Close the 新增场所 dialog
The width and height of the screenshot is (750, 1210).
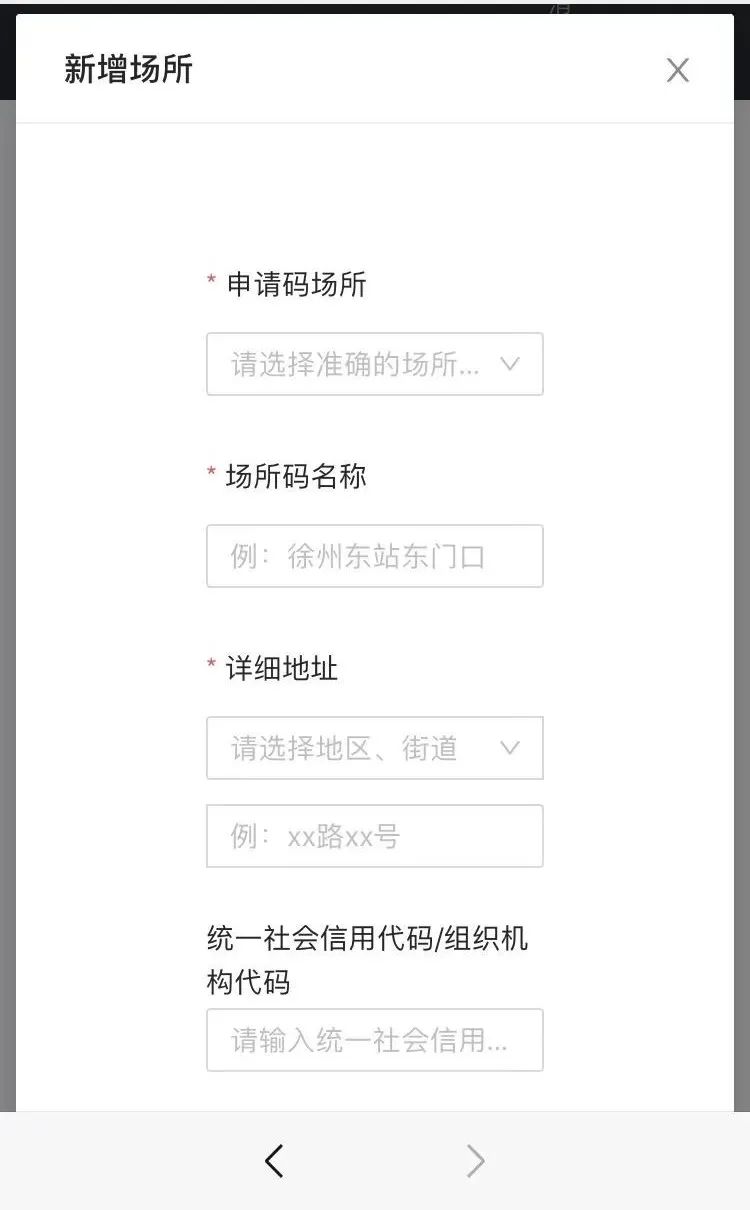pos(678,70)
